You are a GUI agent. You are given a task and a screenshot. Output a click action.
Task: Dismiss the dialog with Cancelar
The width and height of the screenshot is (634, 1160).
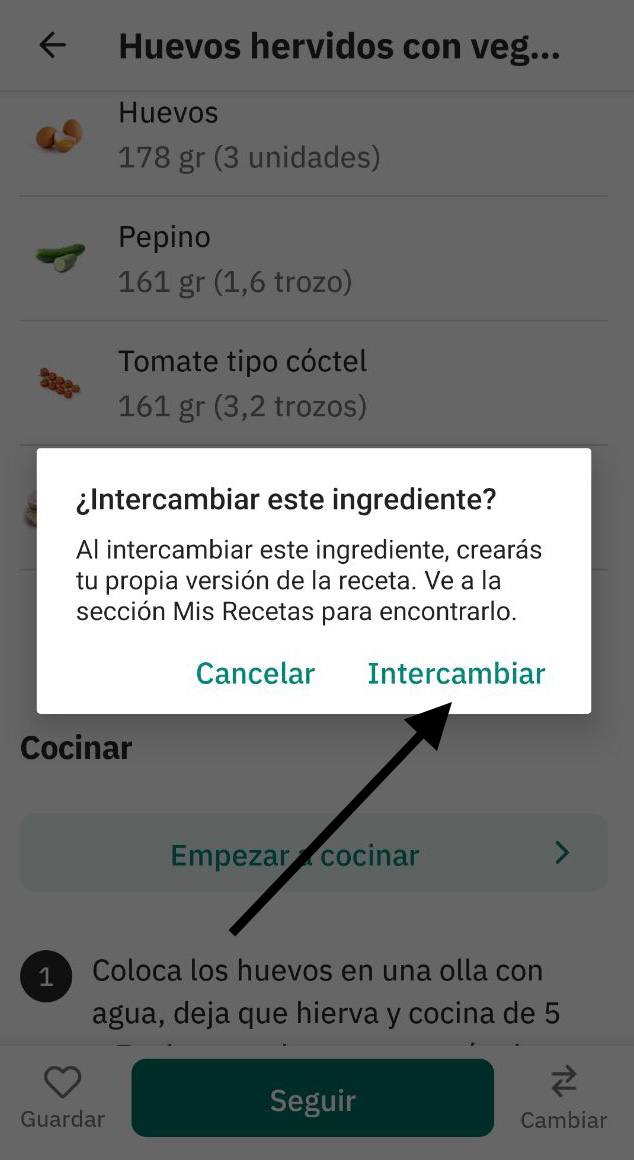click(x=255, y=674)
